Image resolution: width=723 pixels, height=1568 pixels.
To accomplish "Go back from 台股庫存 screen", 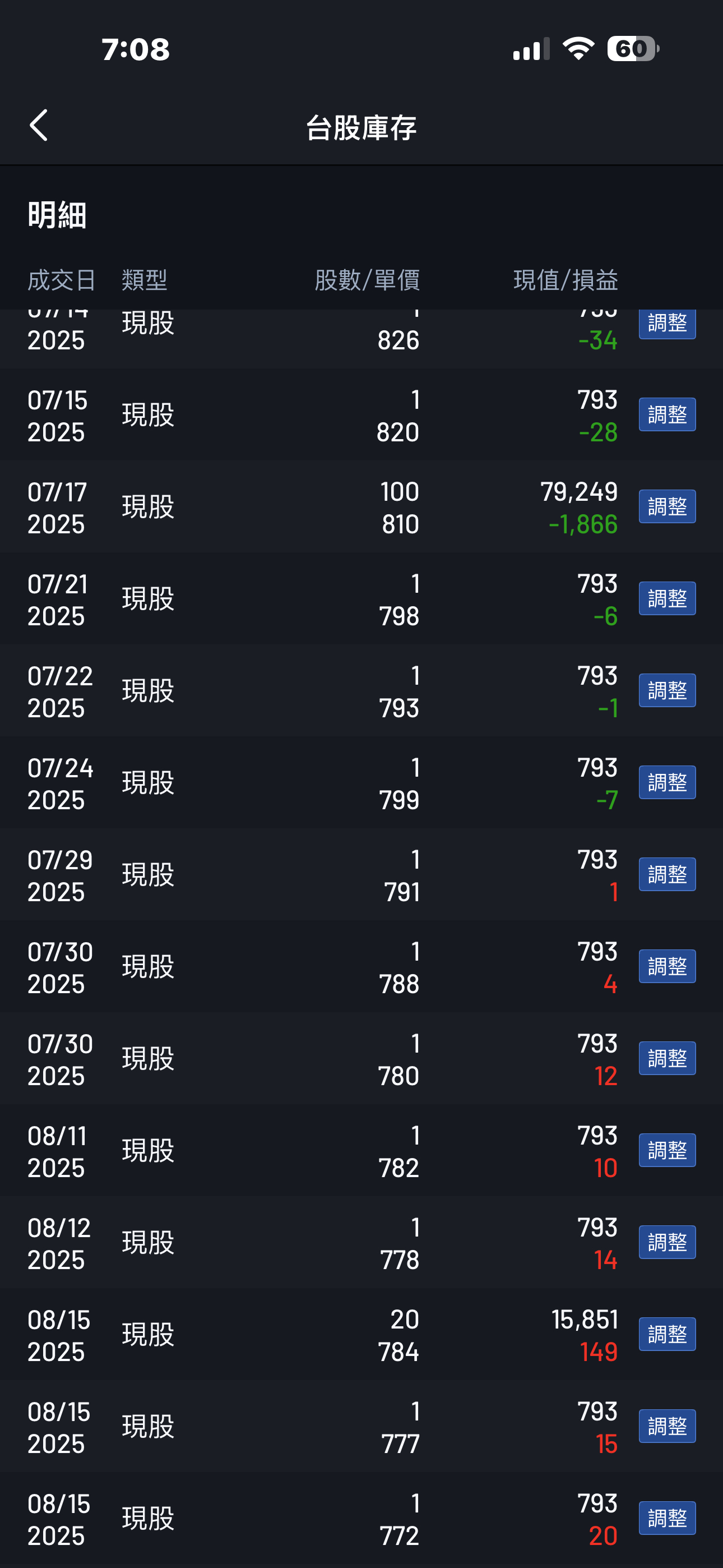I will coord(38,126).
